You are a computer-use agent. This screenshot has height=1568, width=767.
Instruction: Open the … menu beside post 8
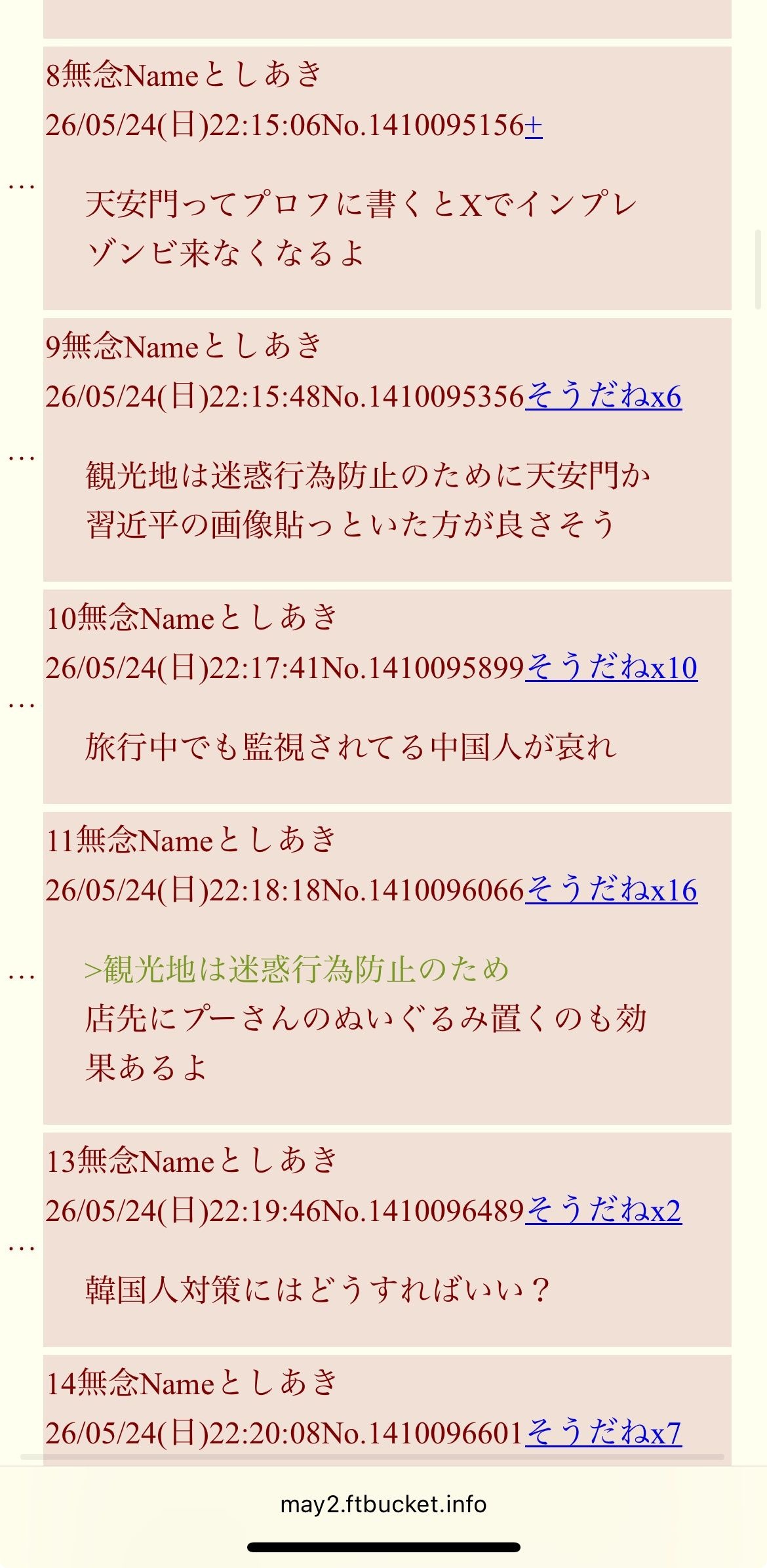coord(22,188)
